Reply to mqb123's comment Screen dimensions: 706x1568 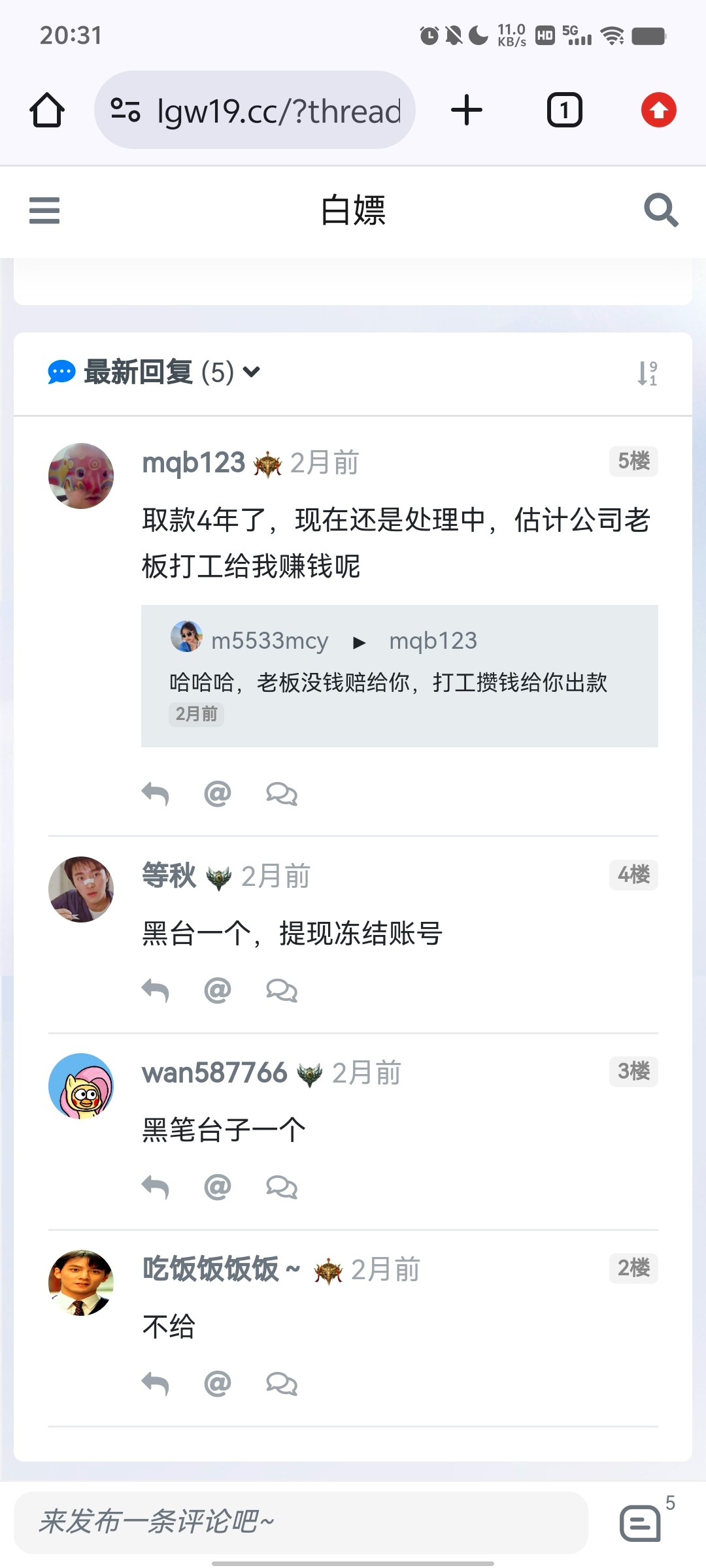click(156, 794)
